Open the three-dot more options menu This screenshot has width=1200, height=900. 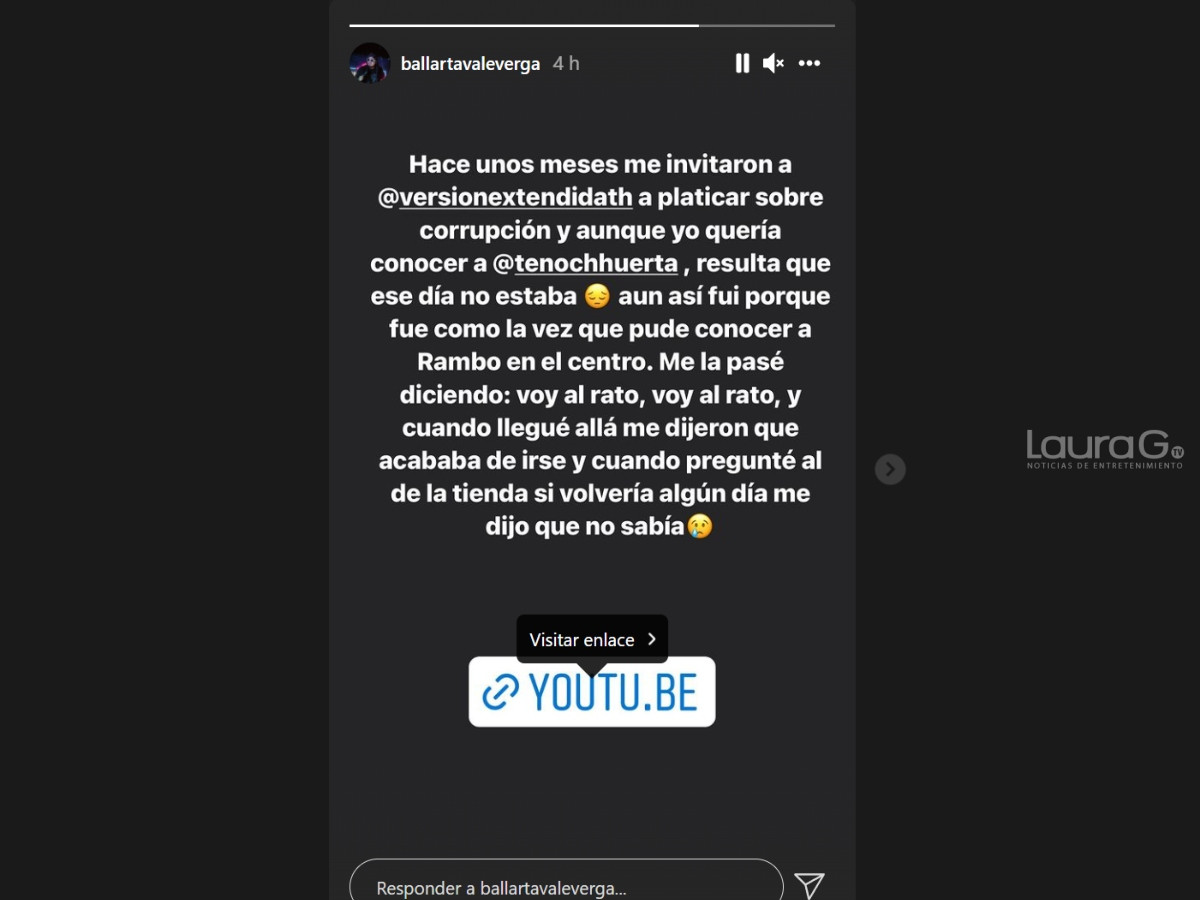point(810,63)
